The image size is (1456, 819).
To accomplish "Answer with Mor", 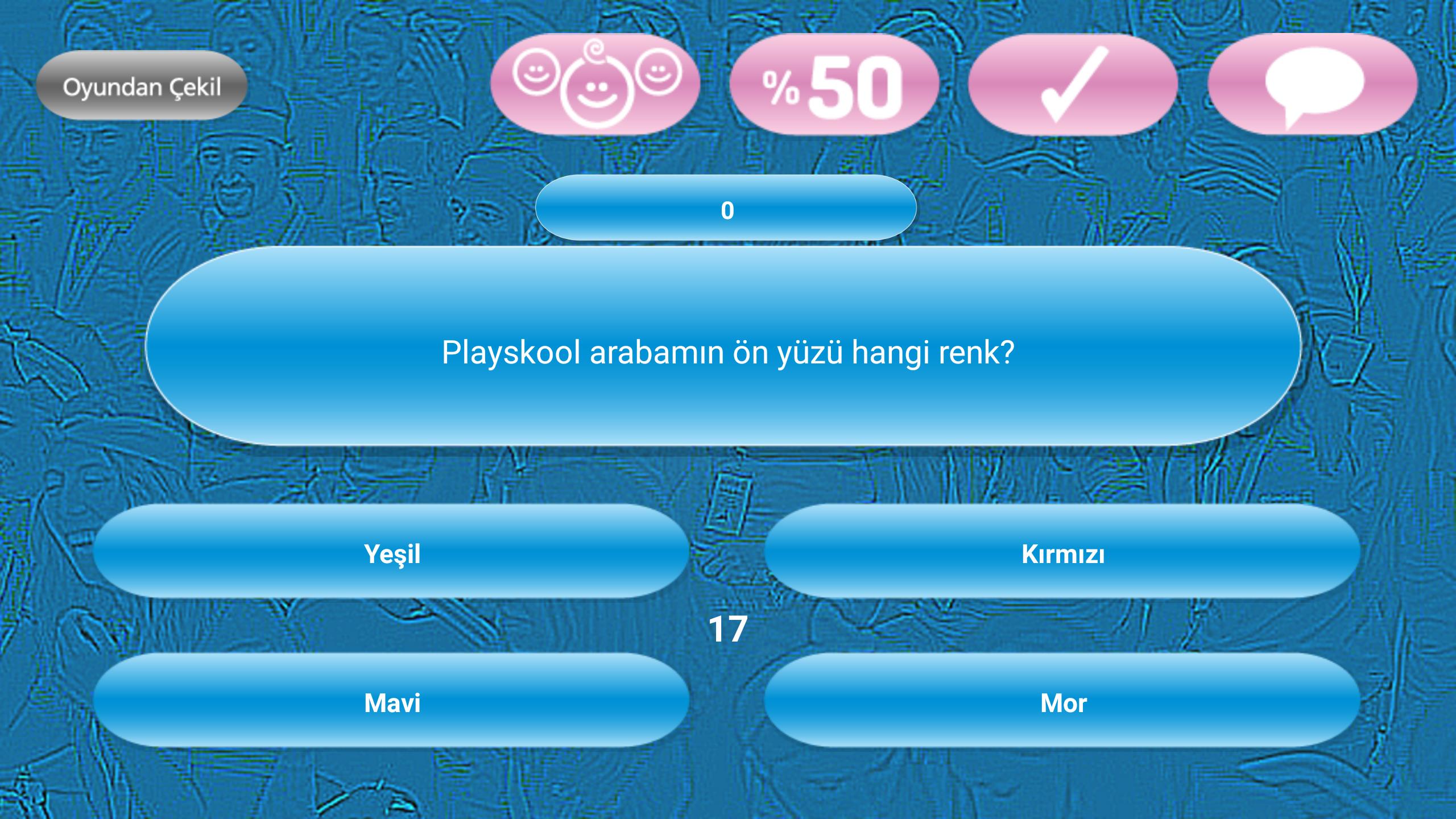I will click(1062, 701).
